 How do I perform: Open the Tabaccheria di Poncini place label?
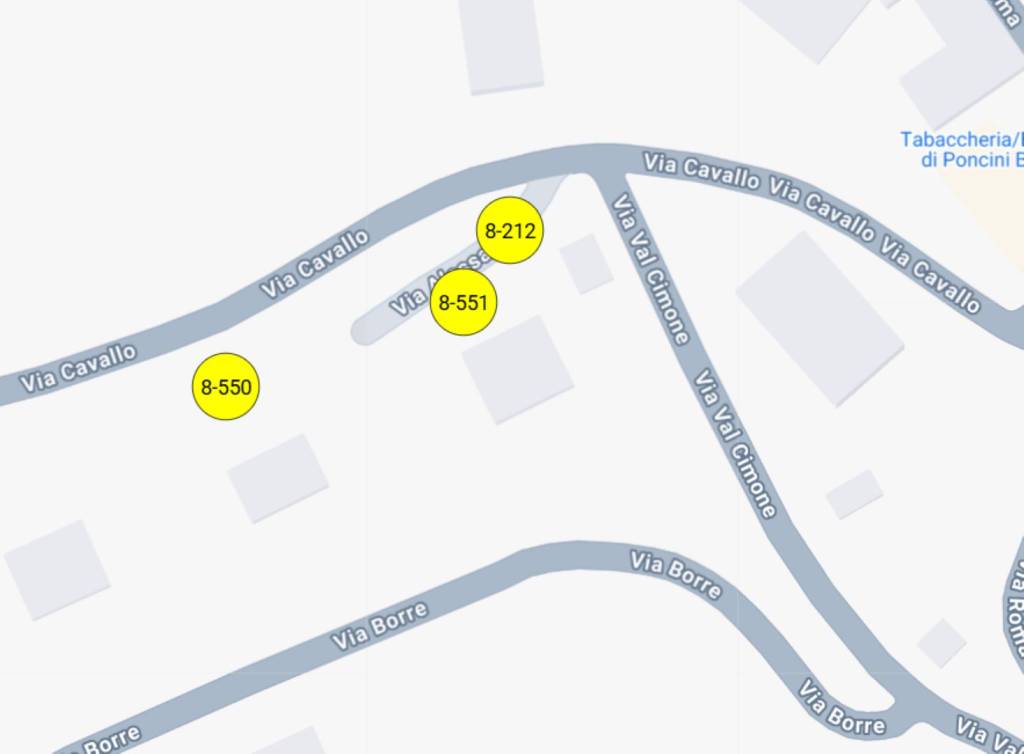pos(962,149)
